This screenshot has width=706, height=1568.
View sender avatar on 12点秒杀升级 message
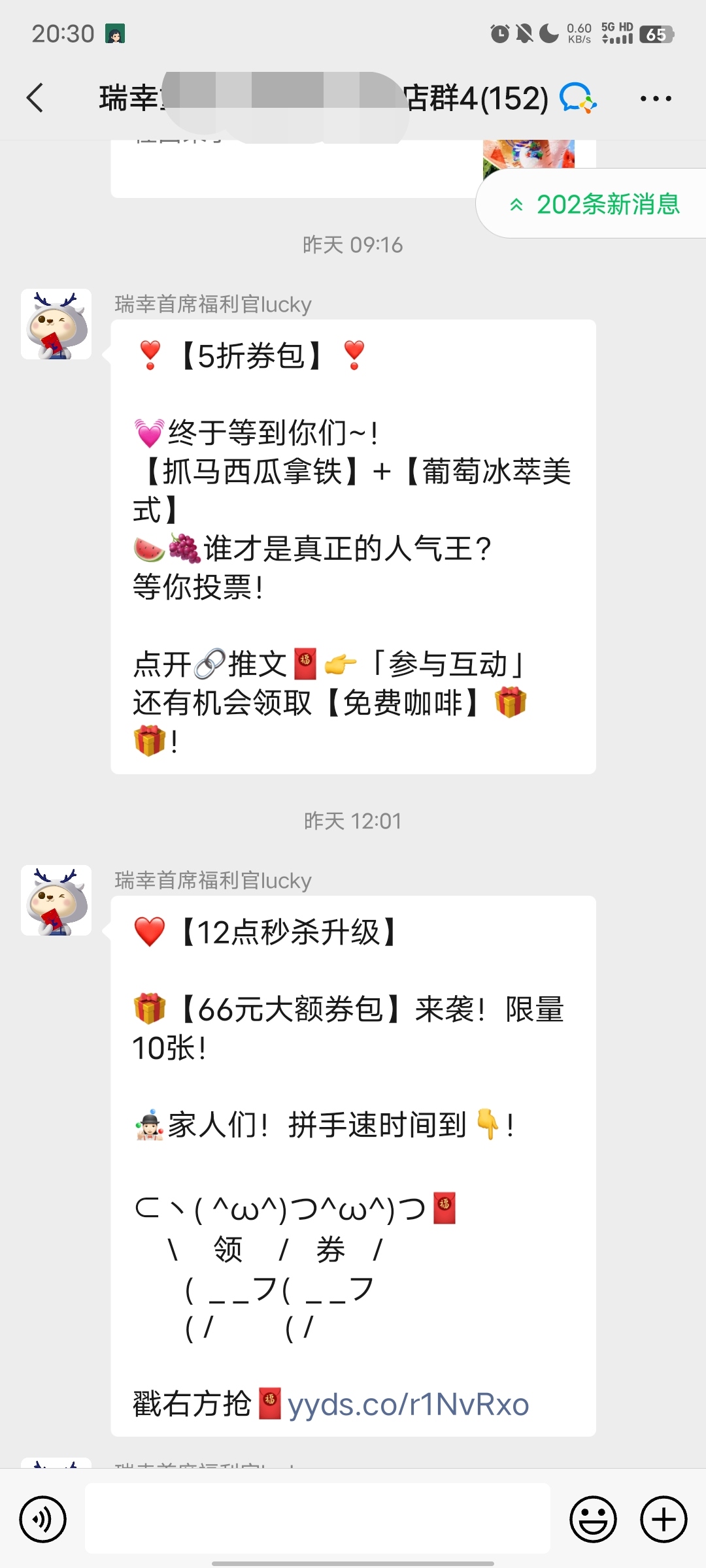(56, 900)
